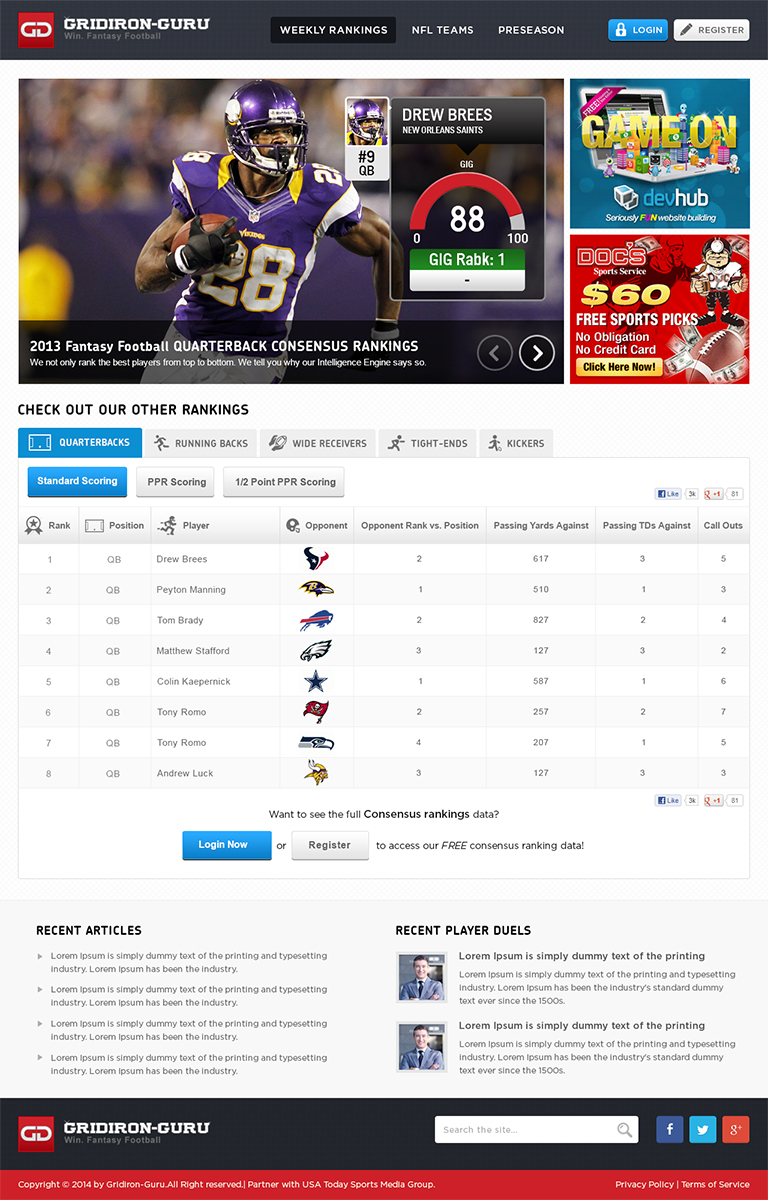
Task: Show next slide in hero carousel
Action: (537, 352)
